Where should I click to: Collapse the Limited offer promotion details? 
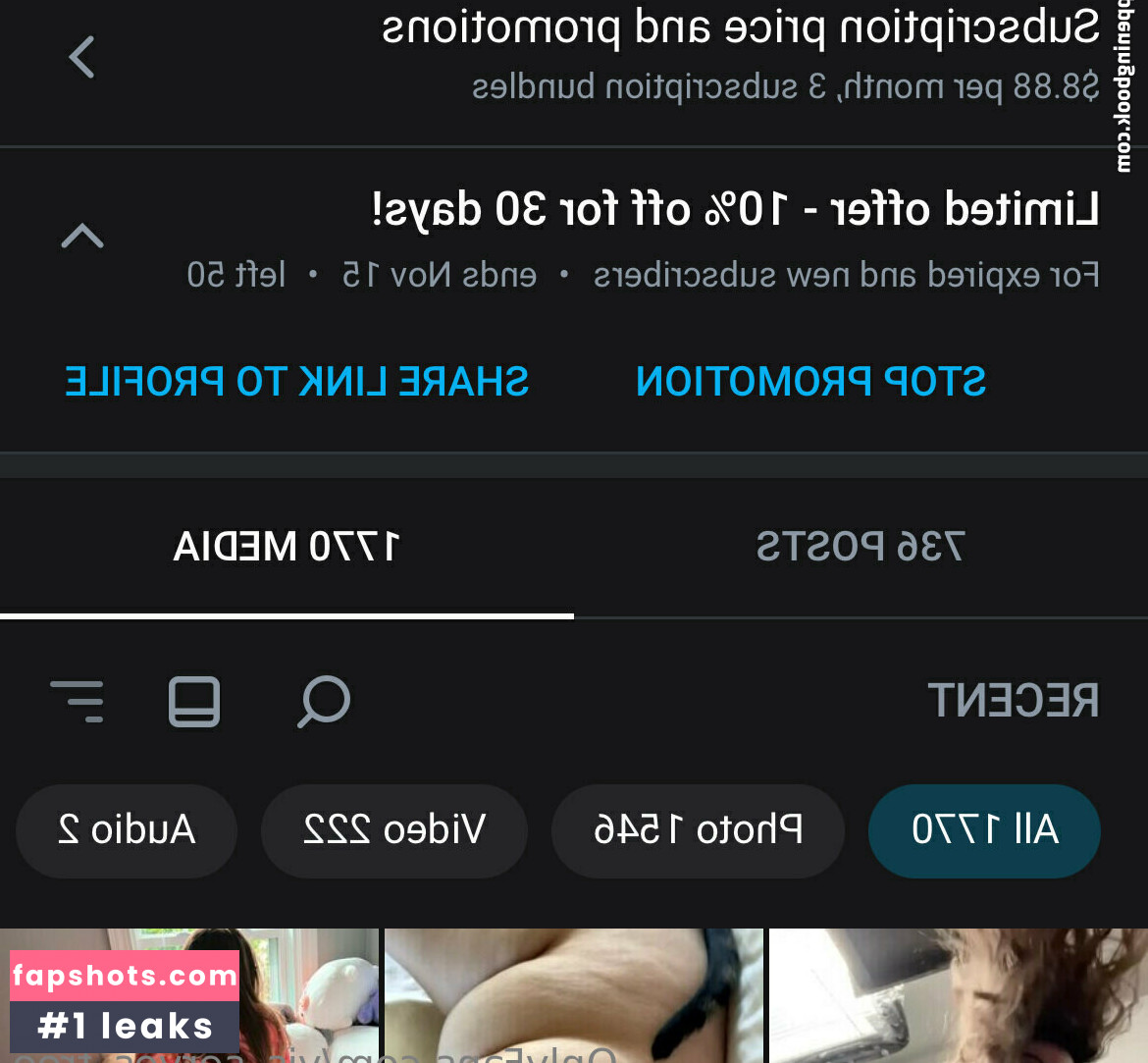(82, 237)
